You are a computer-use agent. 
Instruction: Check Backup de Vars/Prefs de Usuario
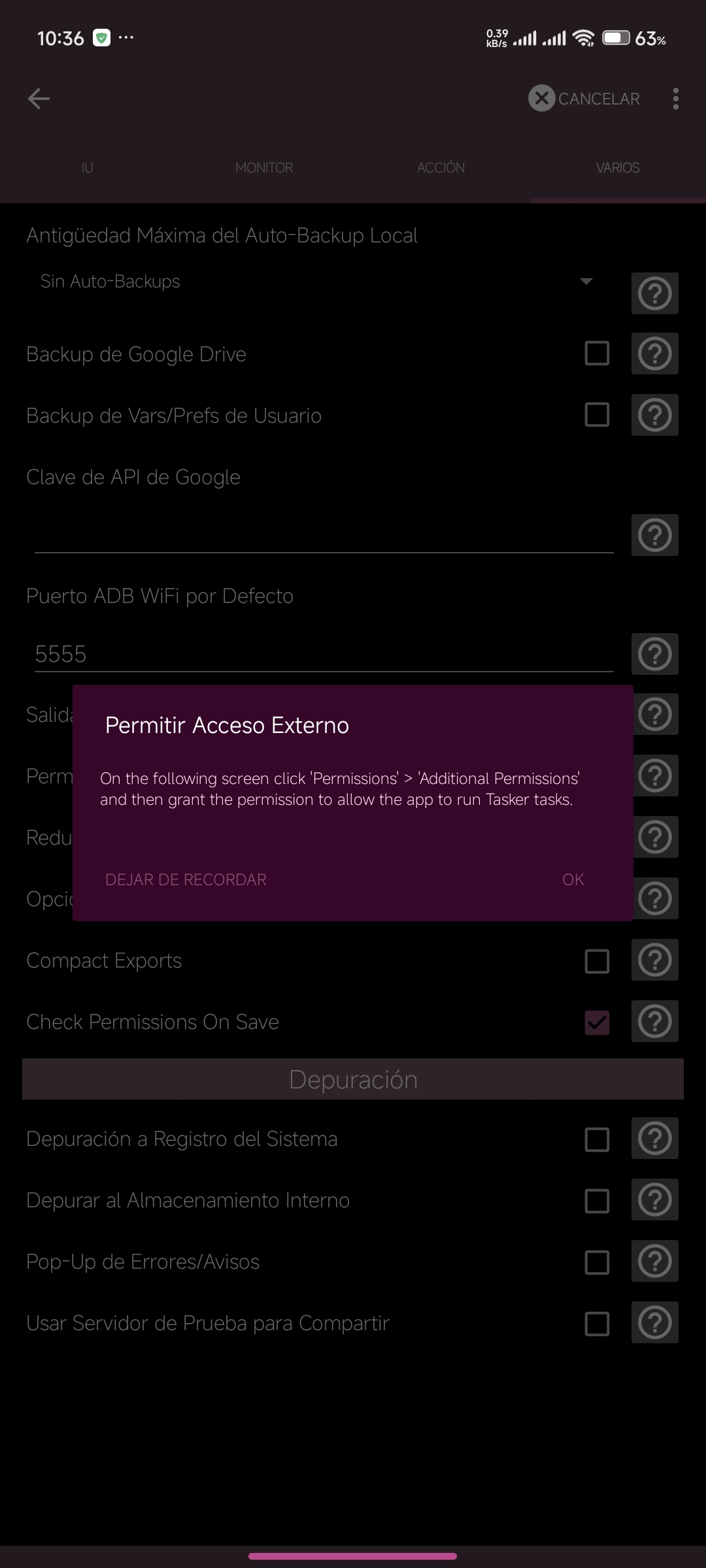[x=597, y=415]
